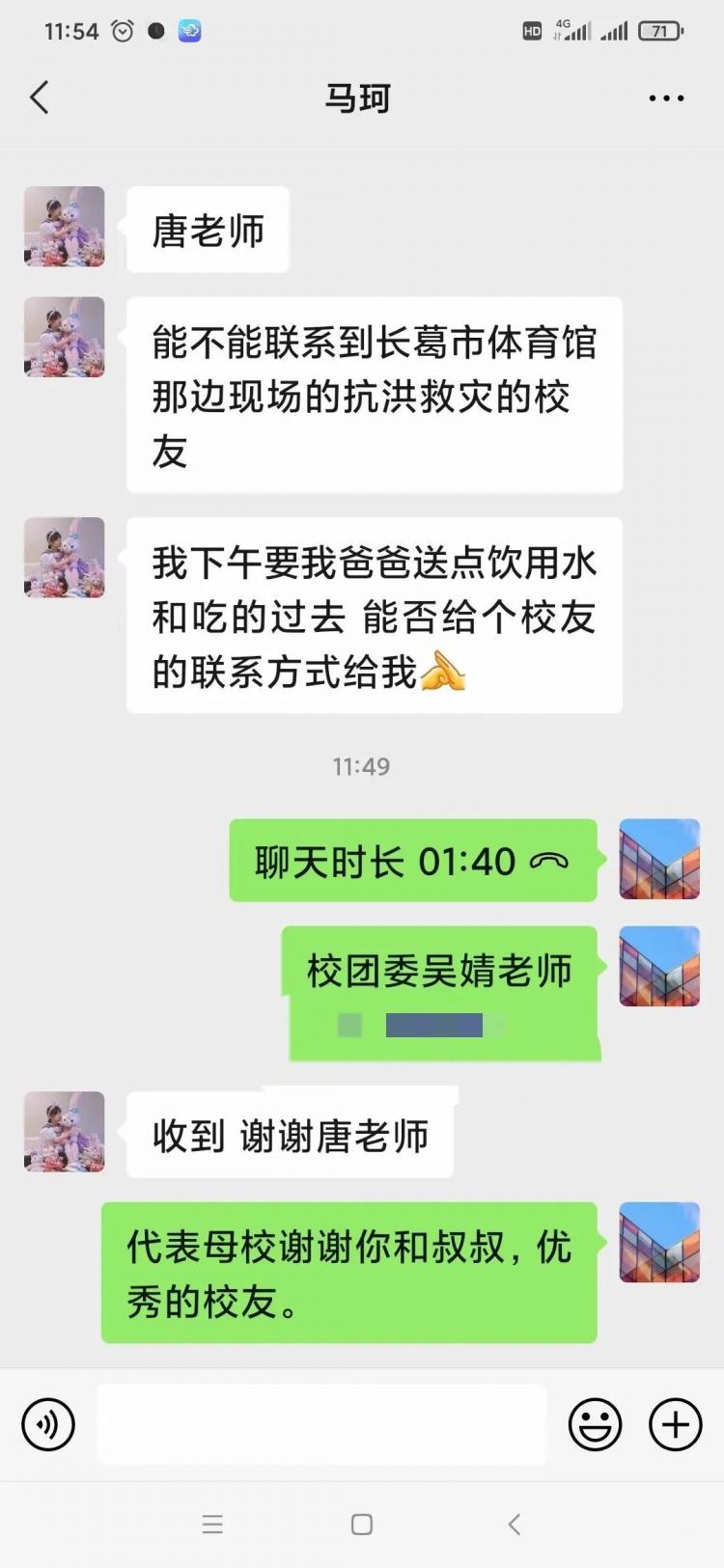This screenshot has width=724, height=1568.
Task: Open the emoji sticker panel
Action: click(x=595, y=1424)
